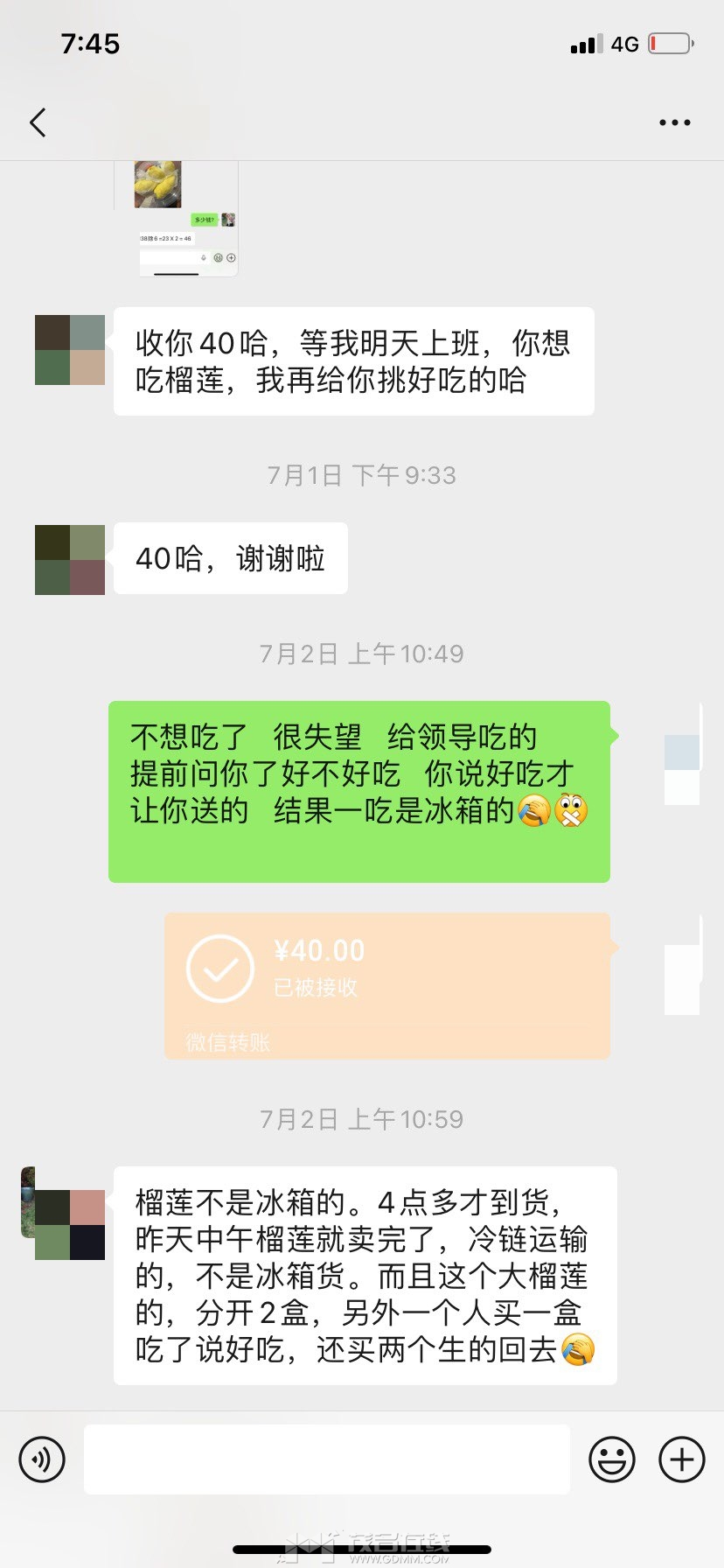
Task: Switch to voice message input
Action: [x=42, y=1459]
